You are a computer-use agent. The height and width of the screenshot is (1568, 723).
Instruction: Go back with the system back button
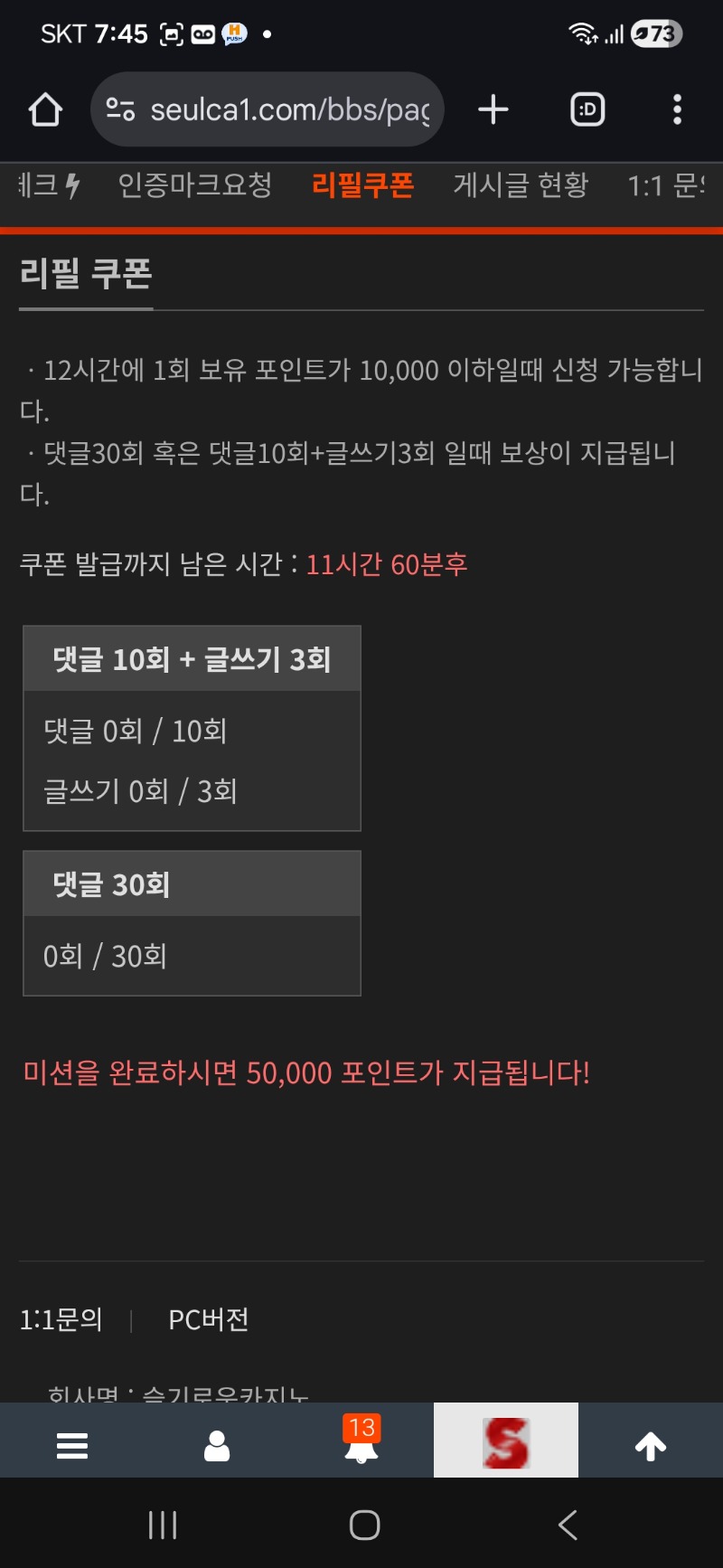coord(568,1525)
